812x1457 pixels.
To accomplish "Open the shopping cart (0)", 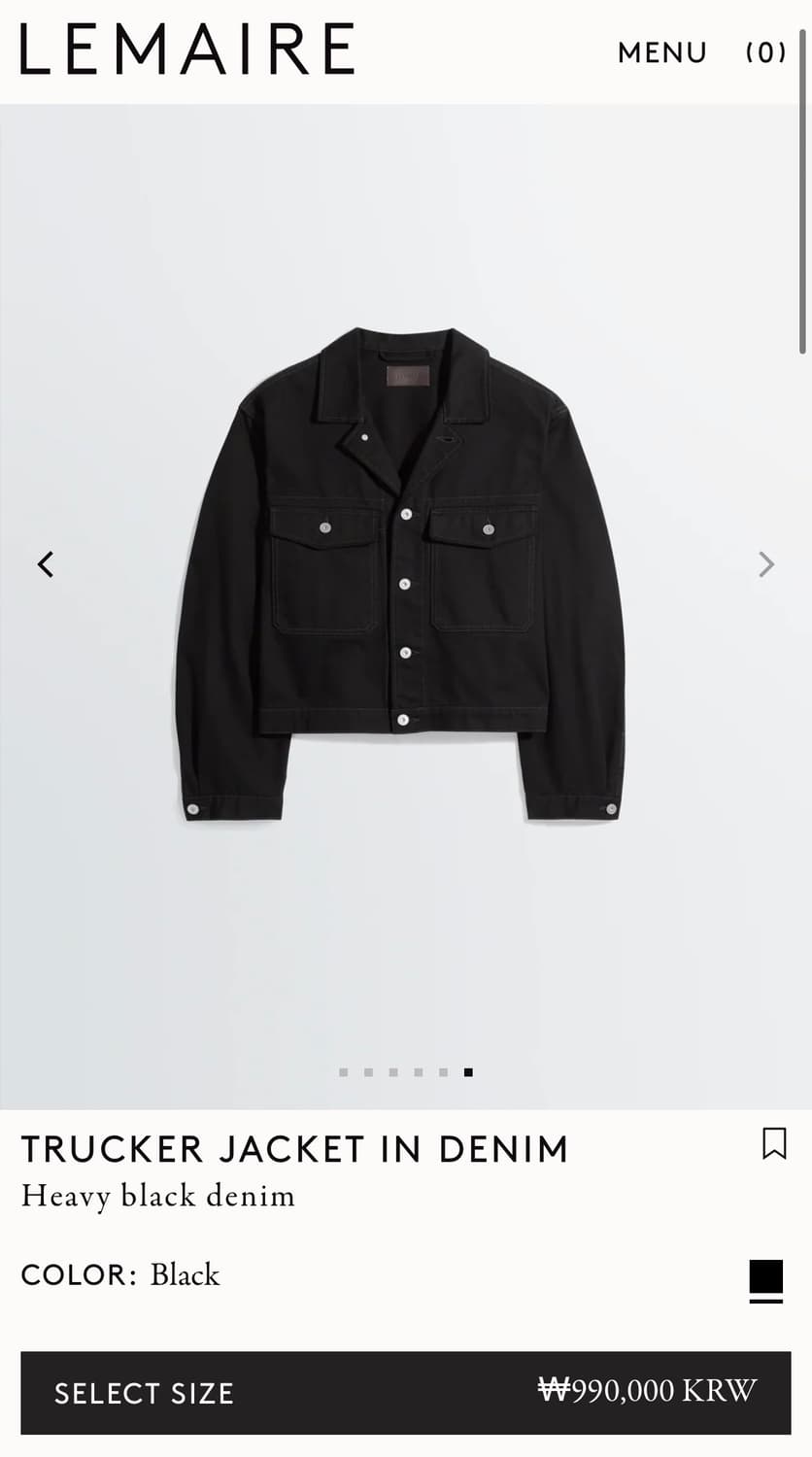I will pyautogui.click(x=765, y=52).
